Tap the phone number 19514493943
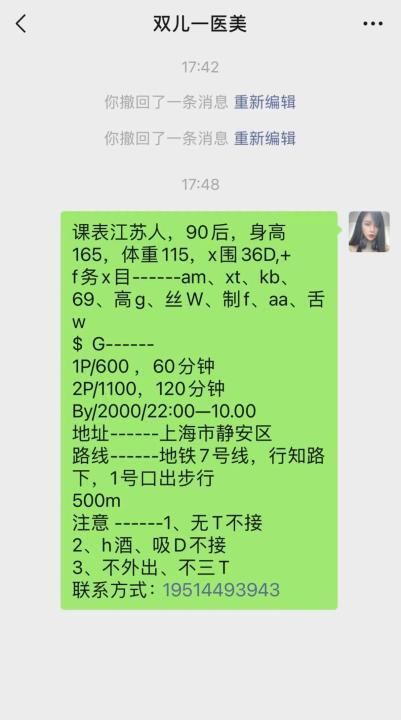 pos(221,590)
